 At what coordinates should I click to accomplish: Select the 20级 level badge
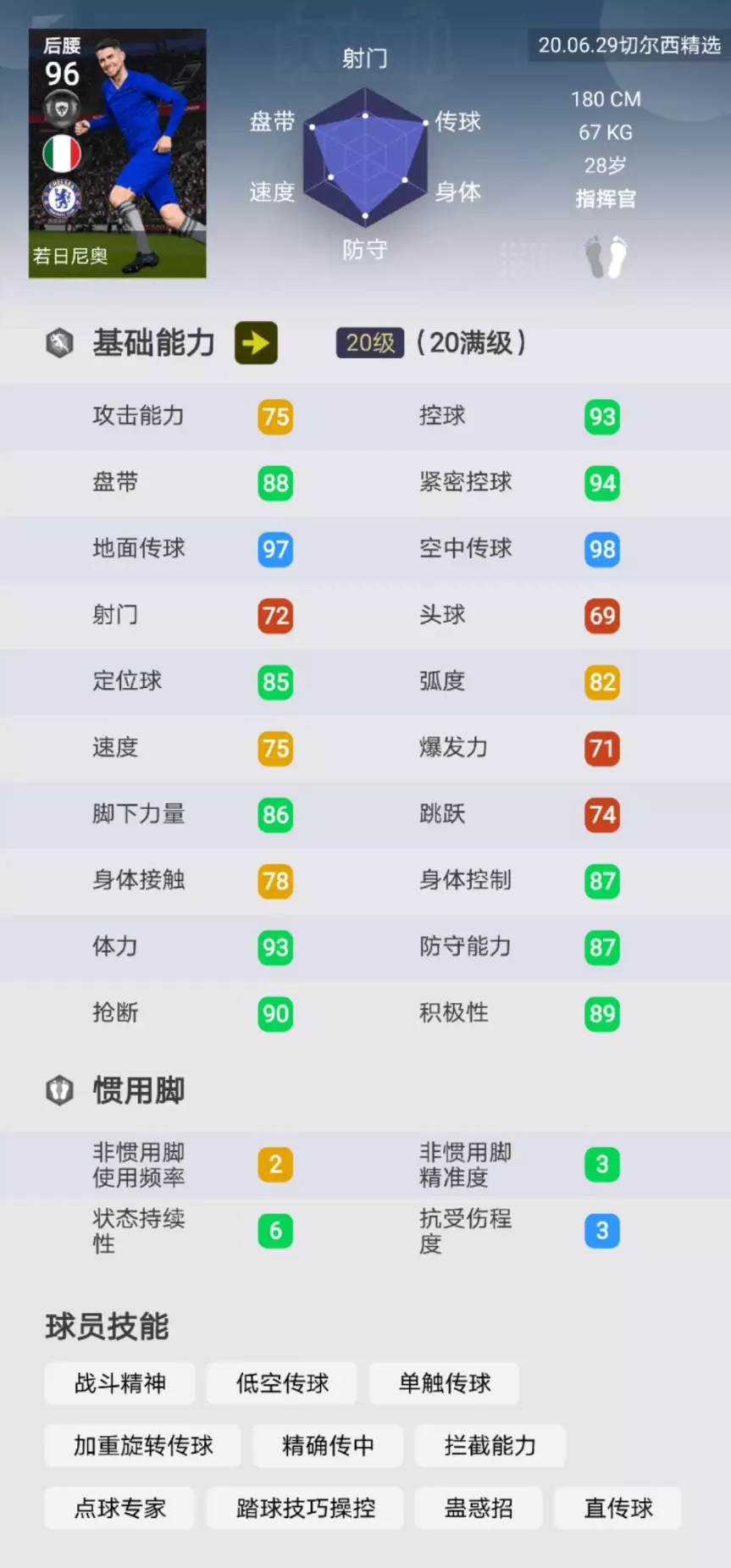pos(370,342)
